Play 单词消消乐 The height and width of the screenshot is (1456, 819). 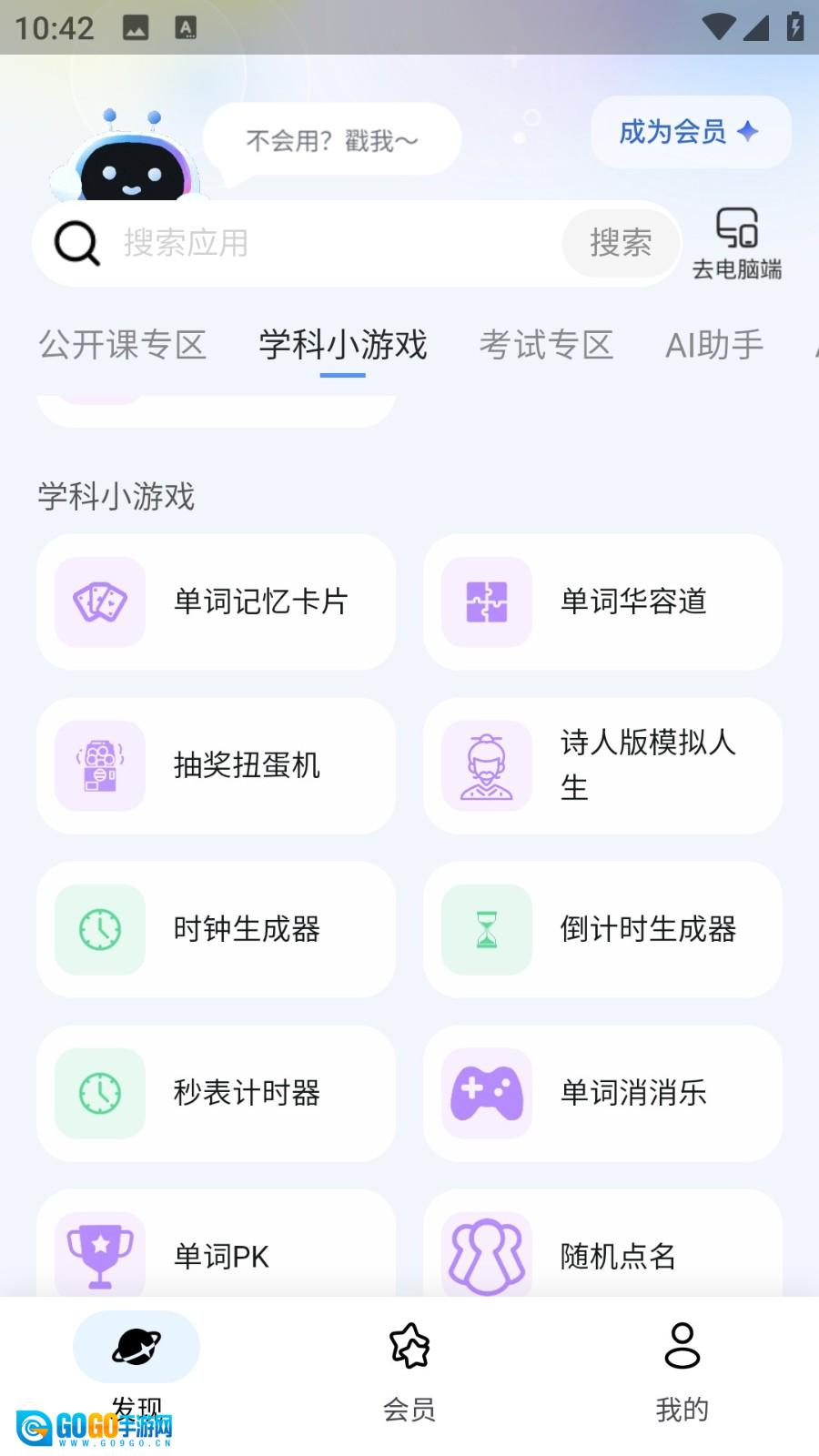pos(602,1093)
